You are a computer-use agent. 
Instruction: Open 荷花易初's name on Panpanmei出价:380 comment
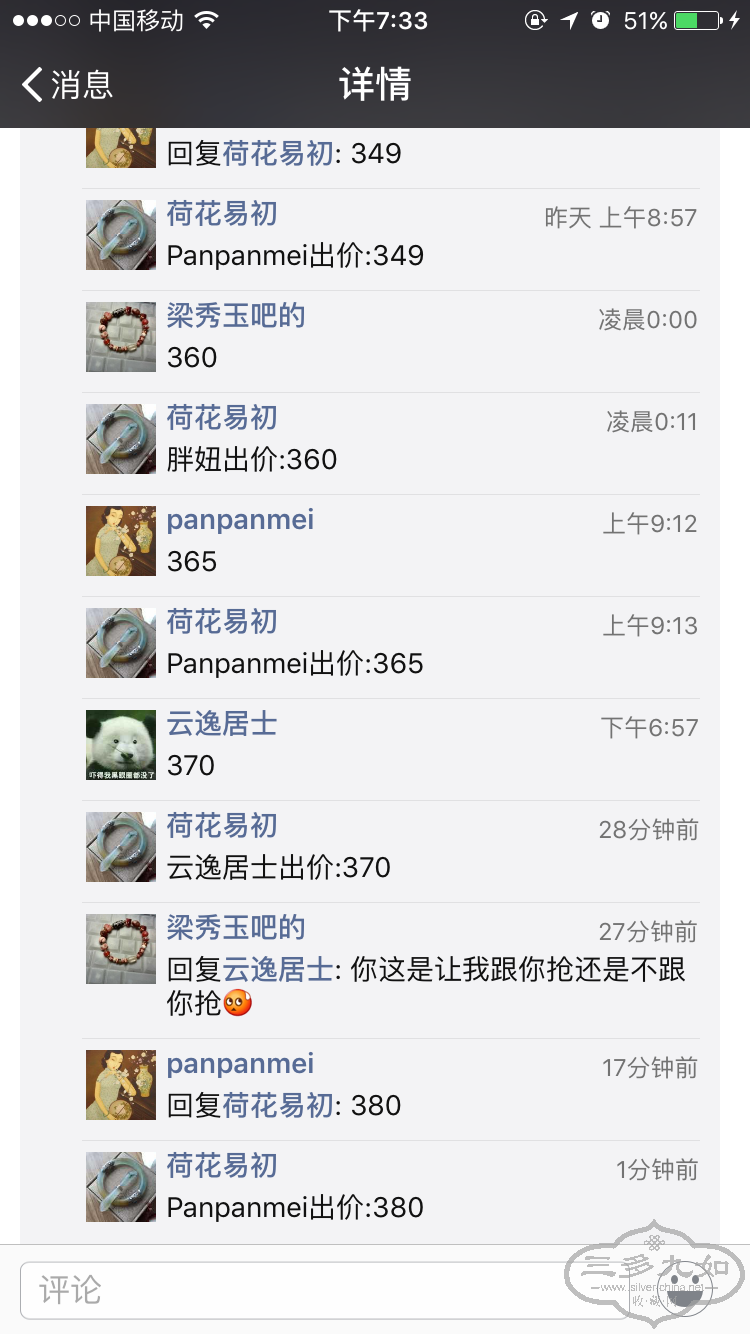click(x=222, y=1166)
